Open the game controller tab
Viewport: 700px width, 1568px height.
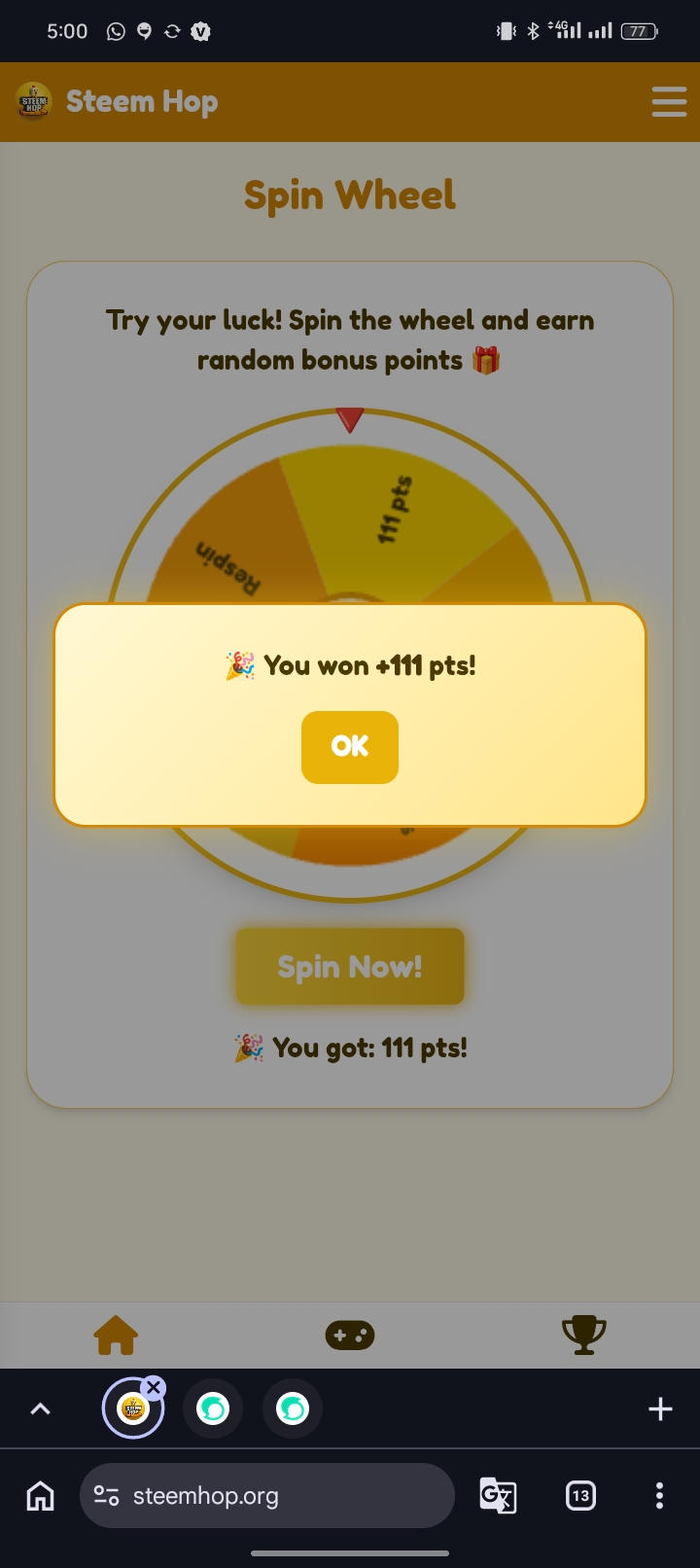tap(350, 1336)
